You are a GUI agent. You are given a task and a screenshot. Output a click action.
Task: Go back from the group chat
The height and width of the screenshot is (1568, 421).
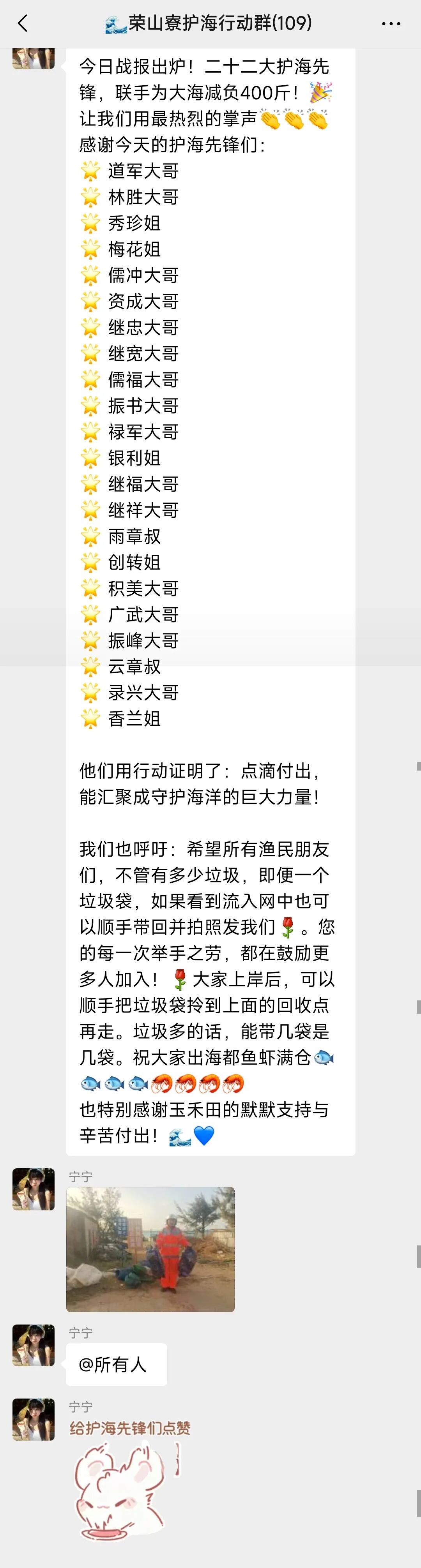tap(23, 24)
